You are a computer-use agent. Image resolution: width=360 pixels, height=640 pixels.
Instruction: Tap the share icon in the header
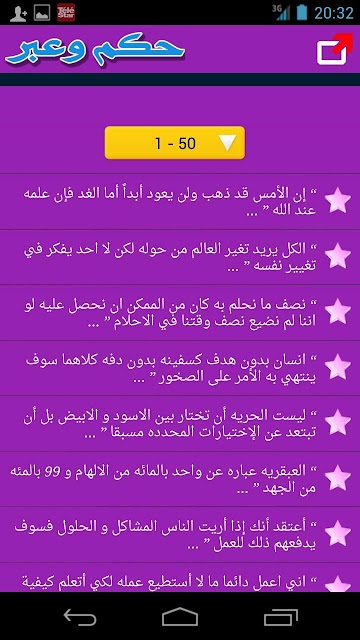point(334,49)
